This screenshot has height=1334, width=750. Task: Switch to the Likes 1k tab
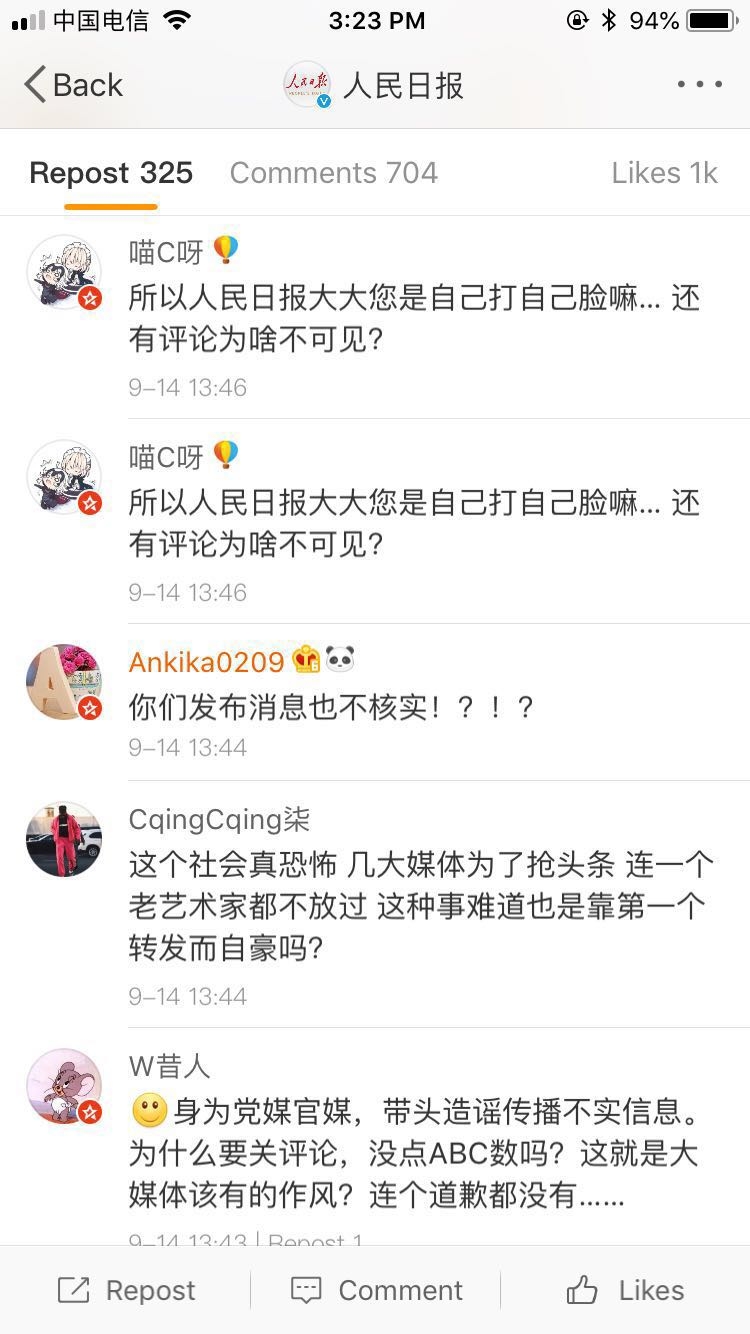point(664,173)
